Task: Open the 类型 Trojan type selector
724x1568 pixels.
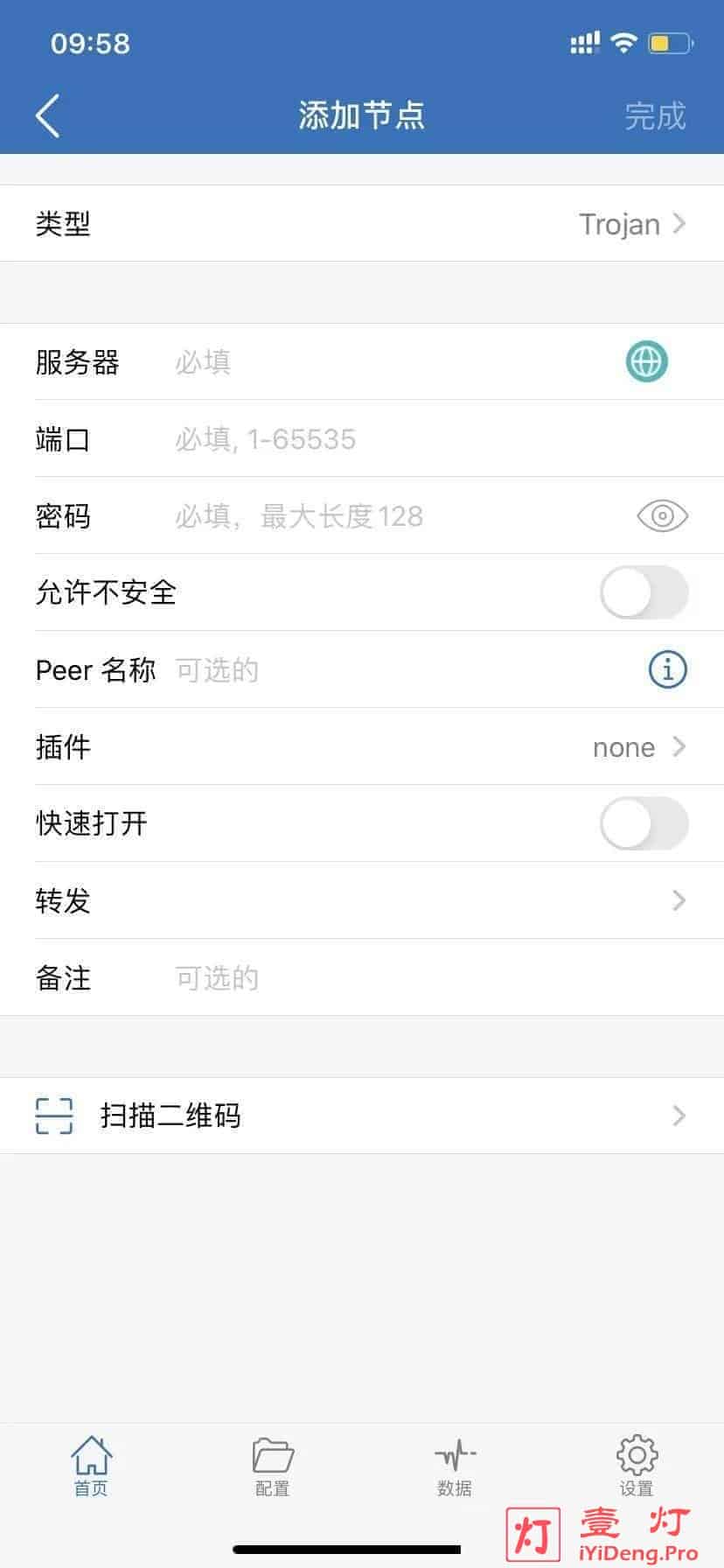Action: [x=630, y=224]
